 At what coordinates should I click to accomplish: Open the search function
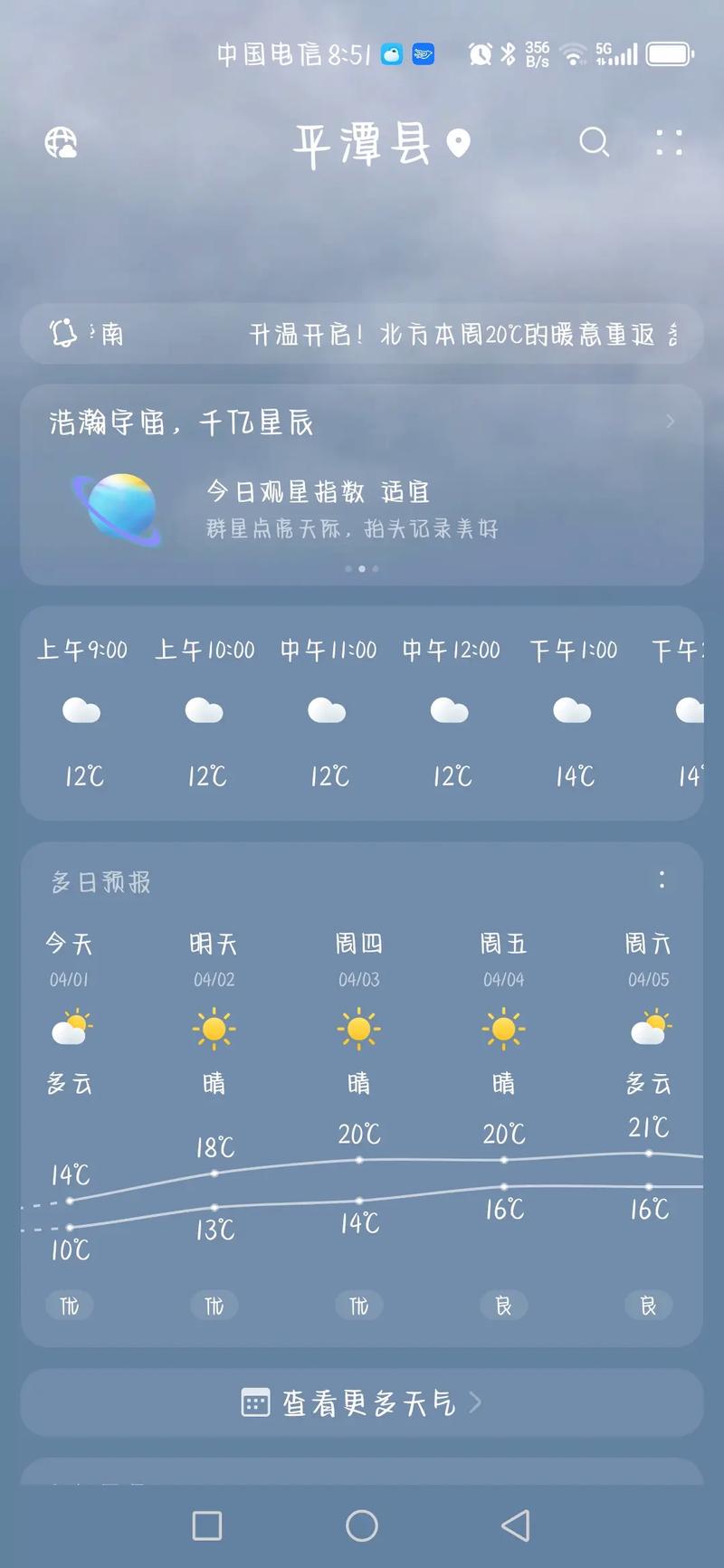pos(594,143)
